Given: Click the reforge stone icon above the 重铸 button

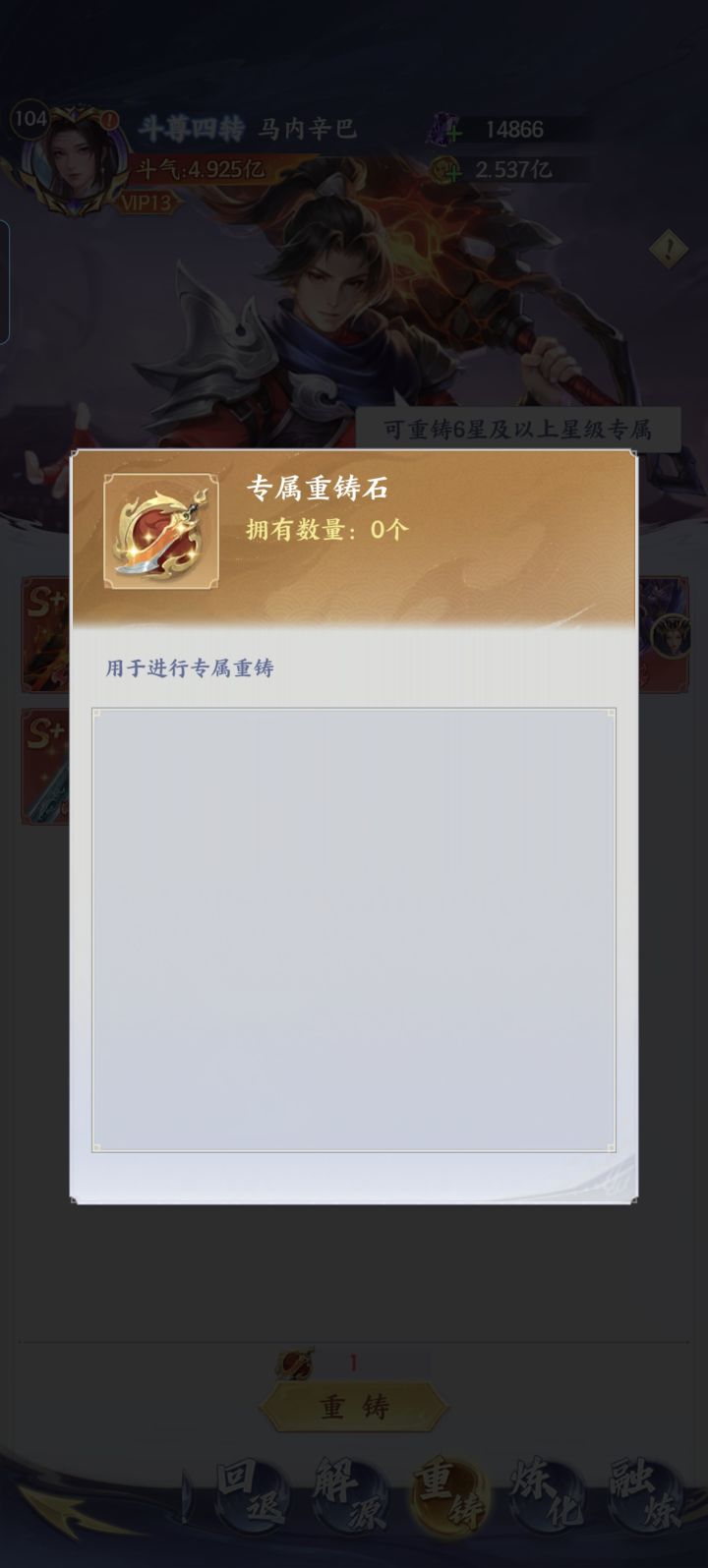Looking at the screenshot, I should (294, 1365).
